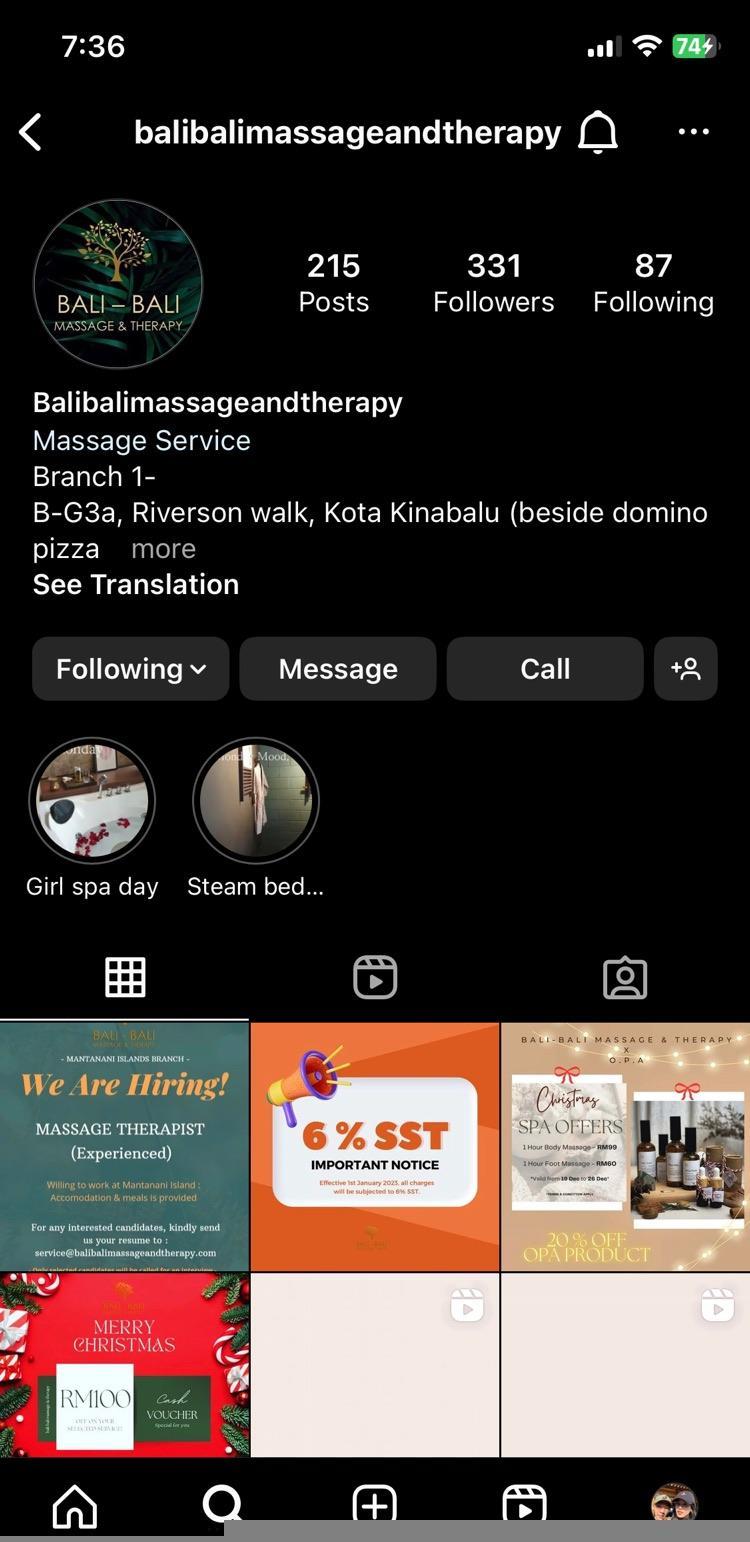
Task: Message this massage business
Action: (338, 669)
